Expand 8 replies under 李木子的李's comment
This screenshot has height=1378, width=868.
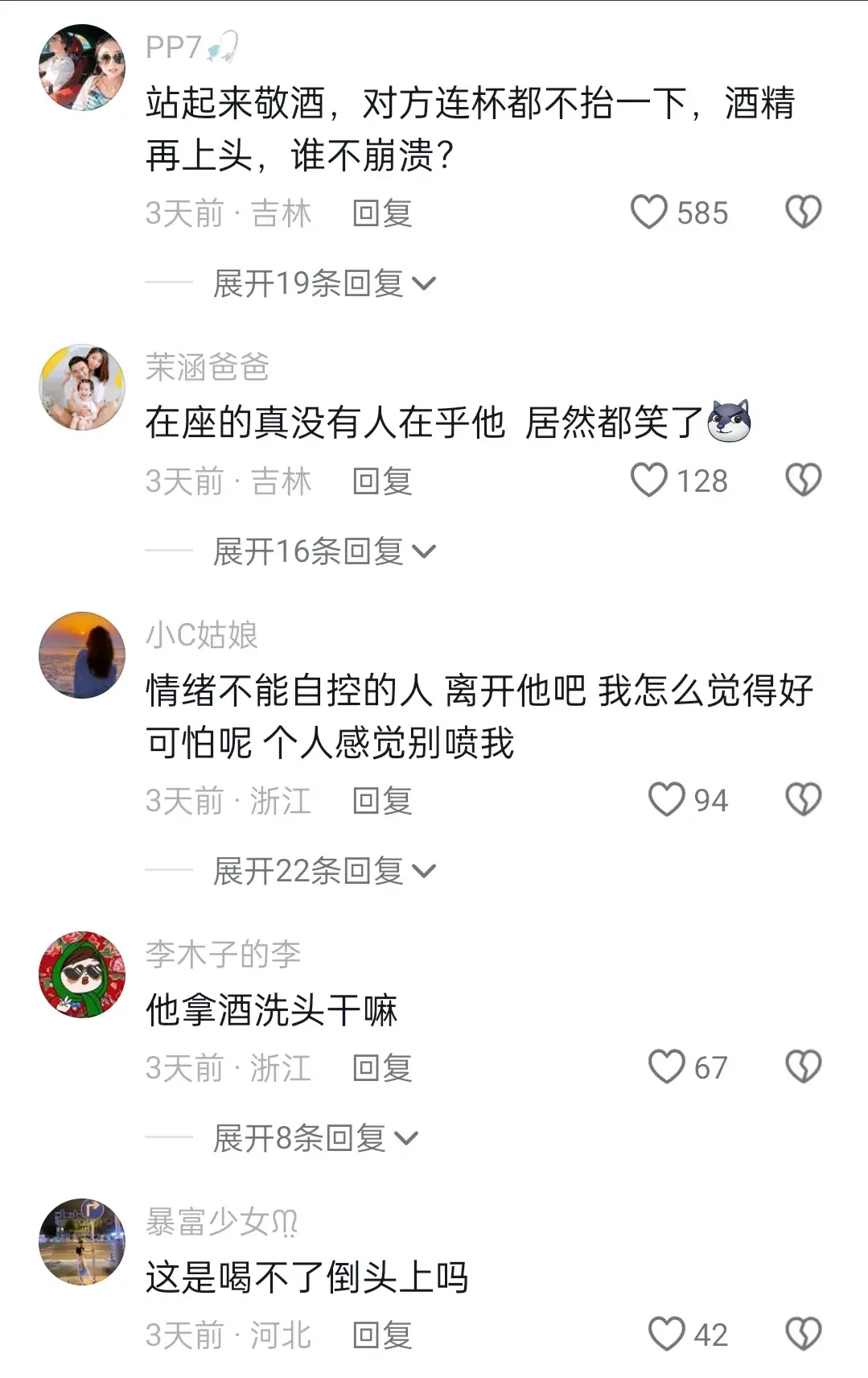(x=315, y=1138)
